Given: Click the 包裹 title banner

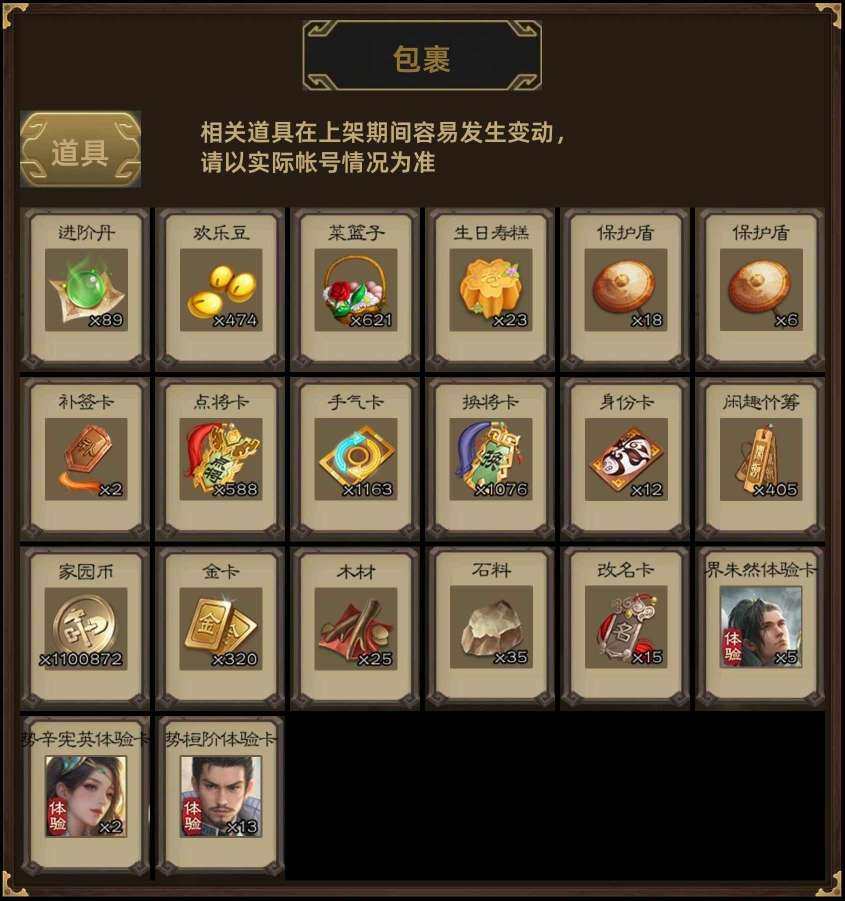Looking at the screenshot, I should (422, 57).
